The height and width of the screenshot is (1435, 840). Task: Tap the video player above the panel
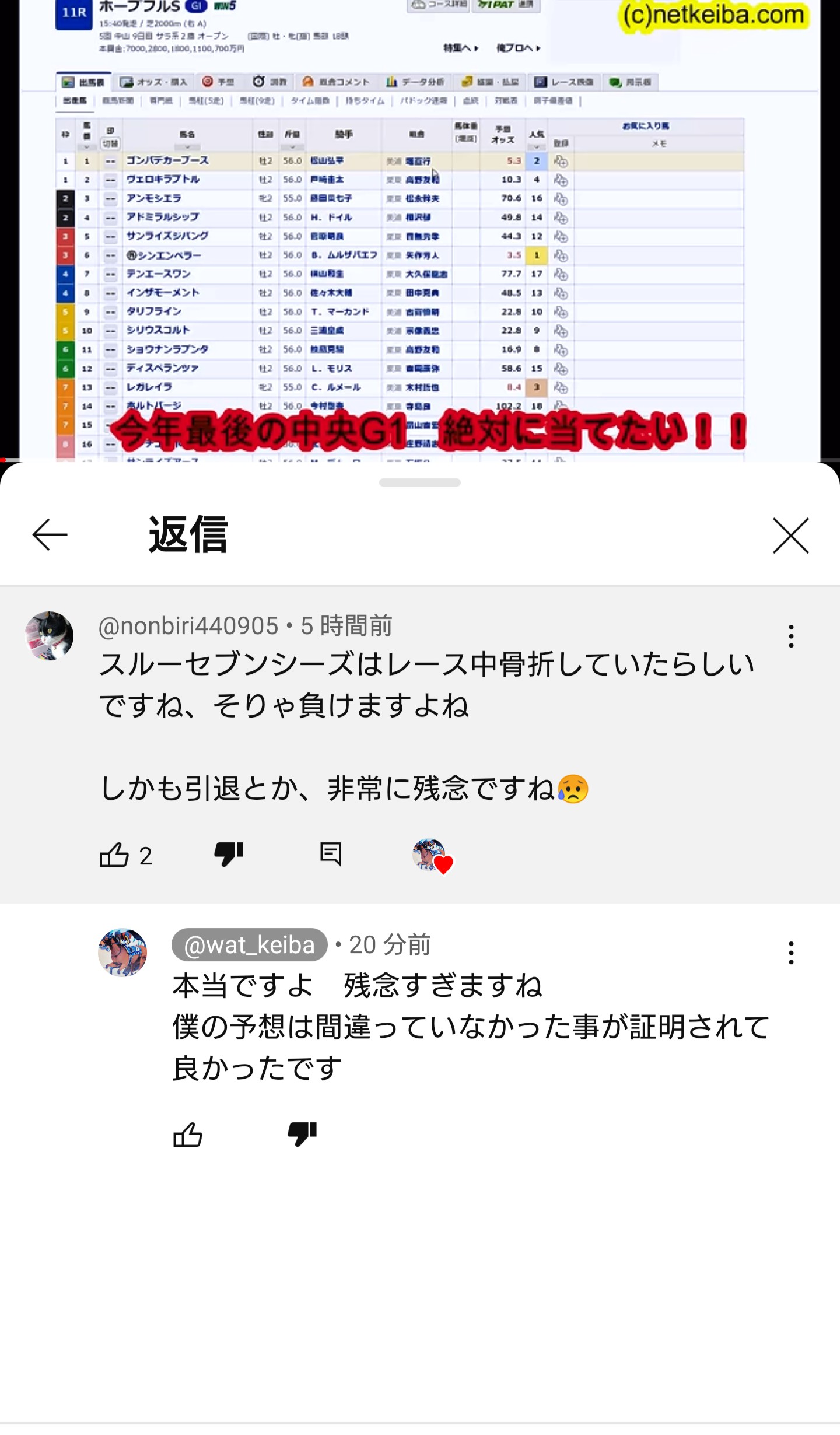(420, 230)
